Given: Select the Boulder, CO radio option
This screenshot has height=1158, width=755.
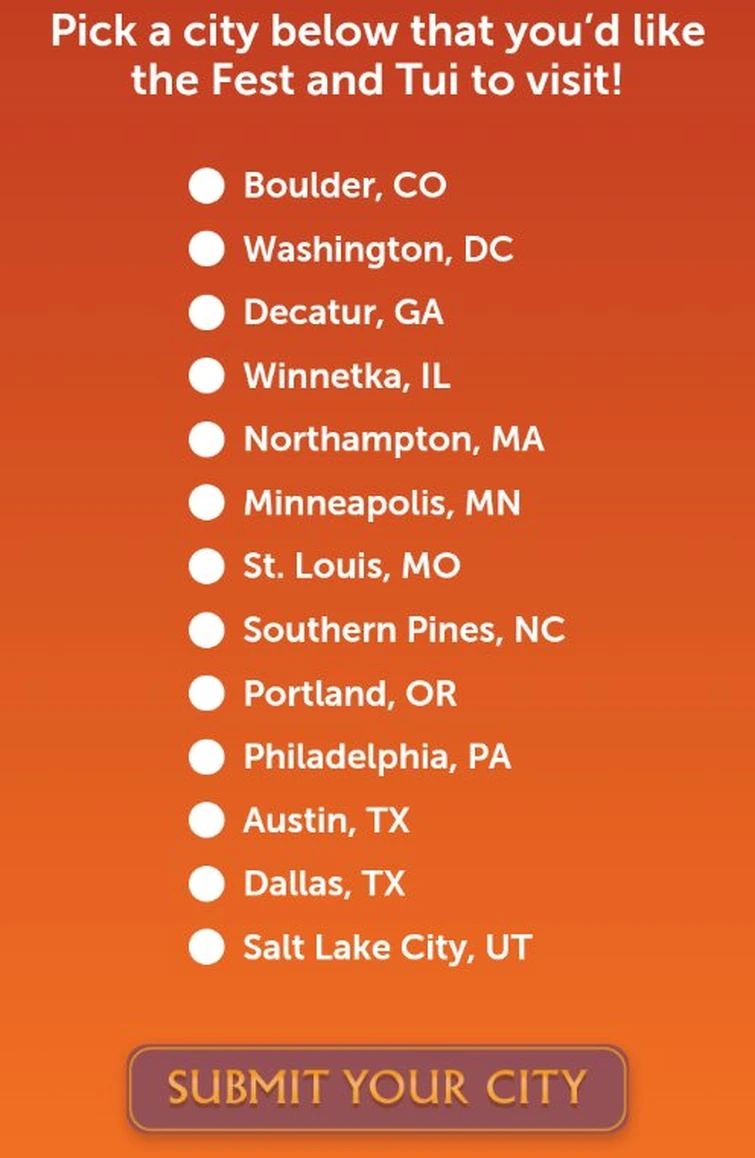Looking at the screenshot, I should pos(207,186).
